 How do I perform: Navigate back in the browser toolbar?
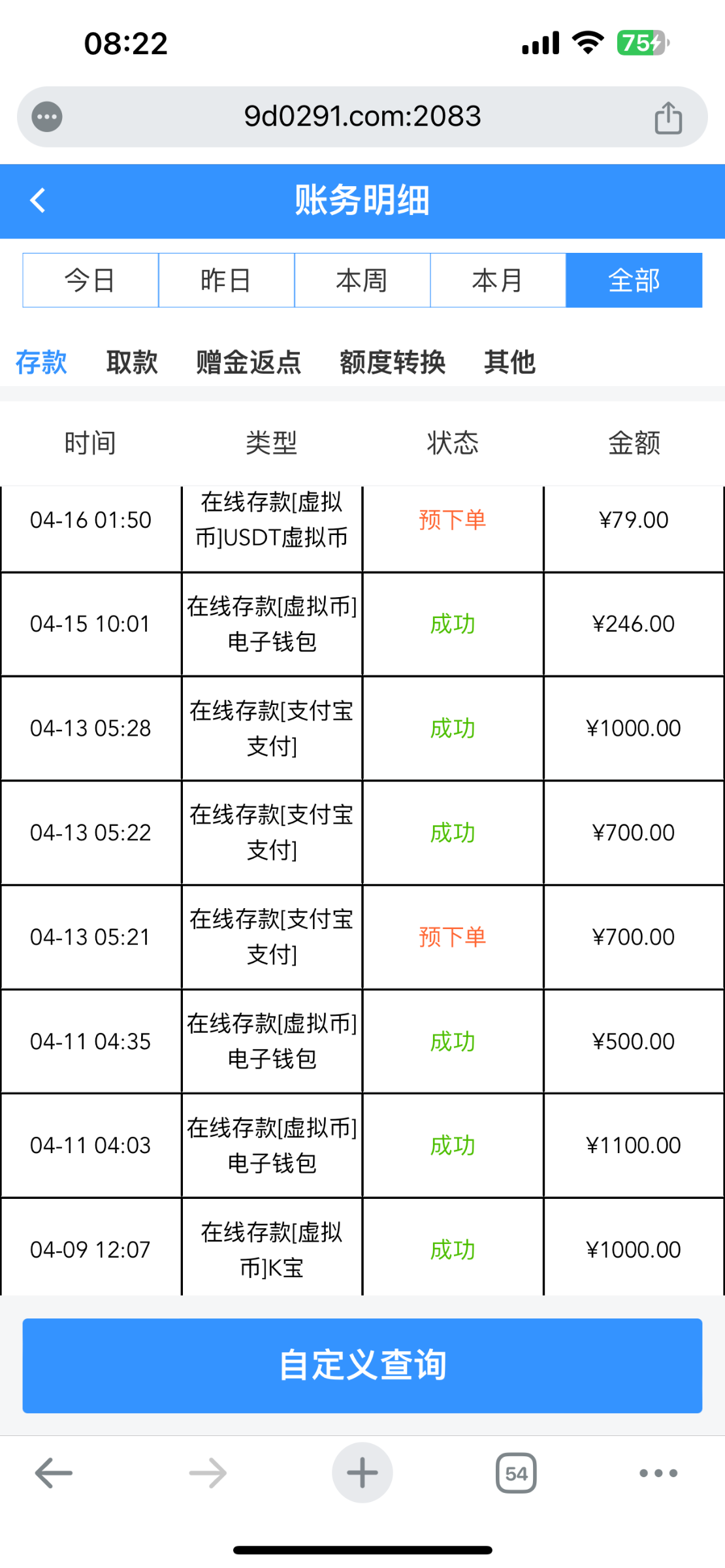54,1473
